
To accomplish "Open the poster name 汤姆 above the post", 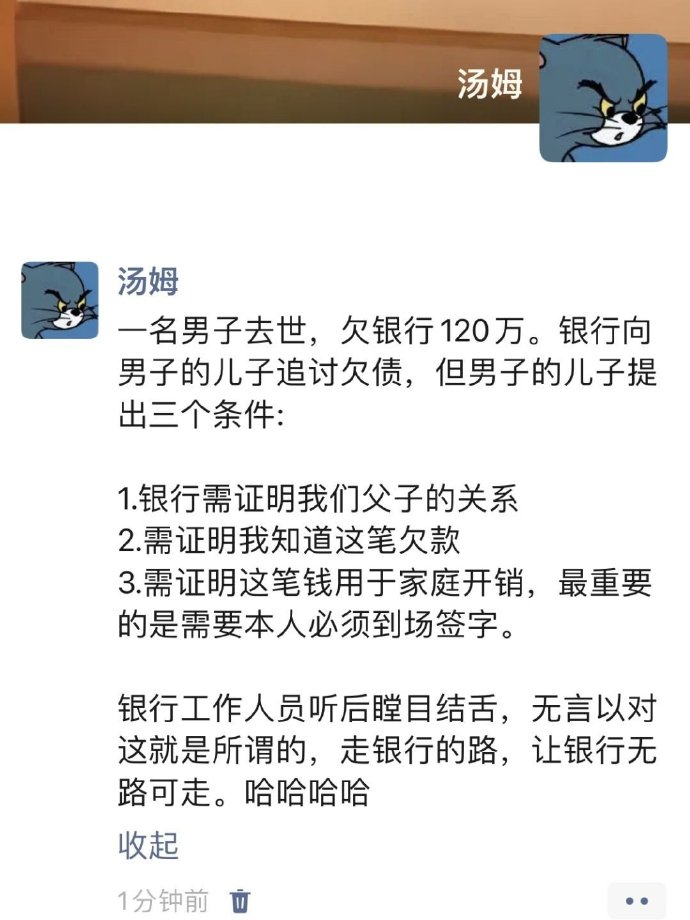I will point(148,281).
